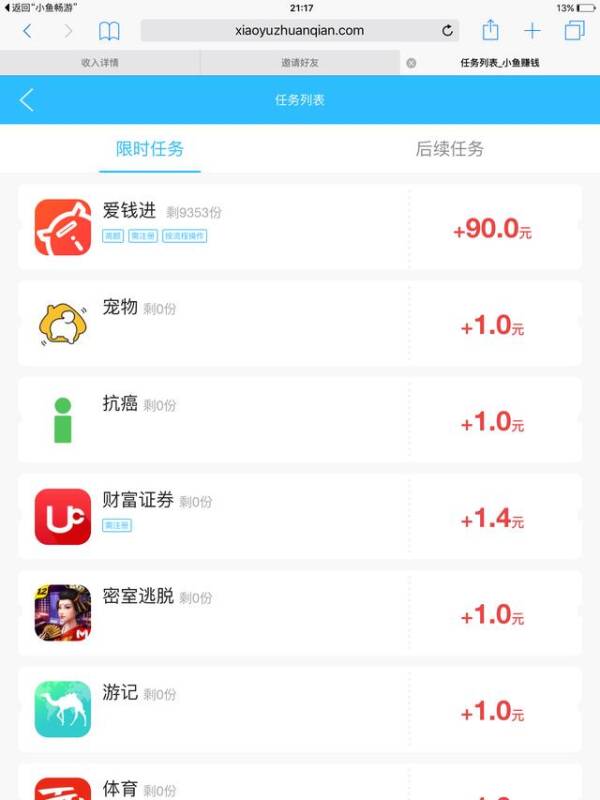
Task: Switch to the 后续任务 tab
Action: pos(449,149)
